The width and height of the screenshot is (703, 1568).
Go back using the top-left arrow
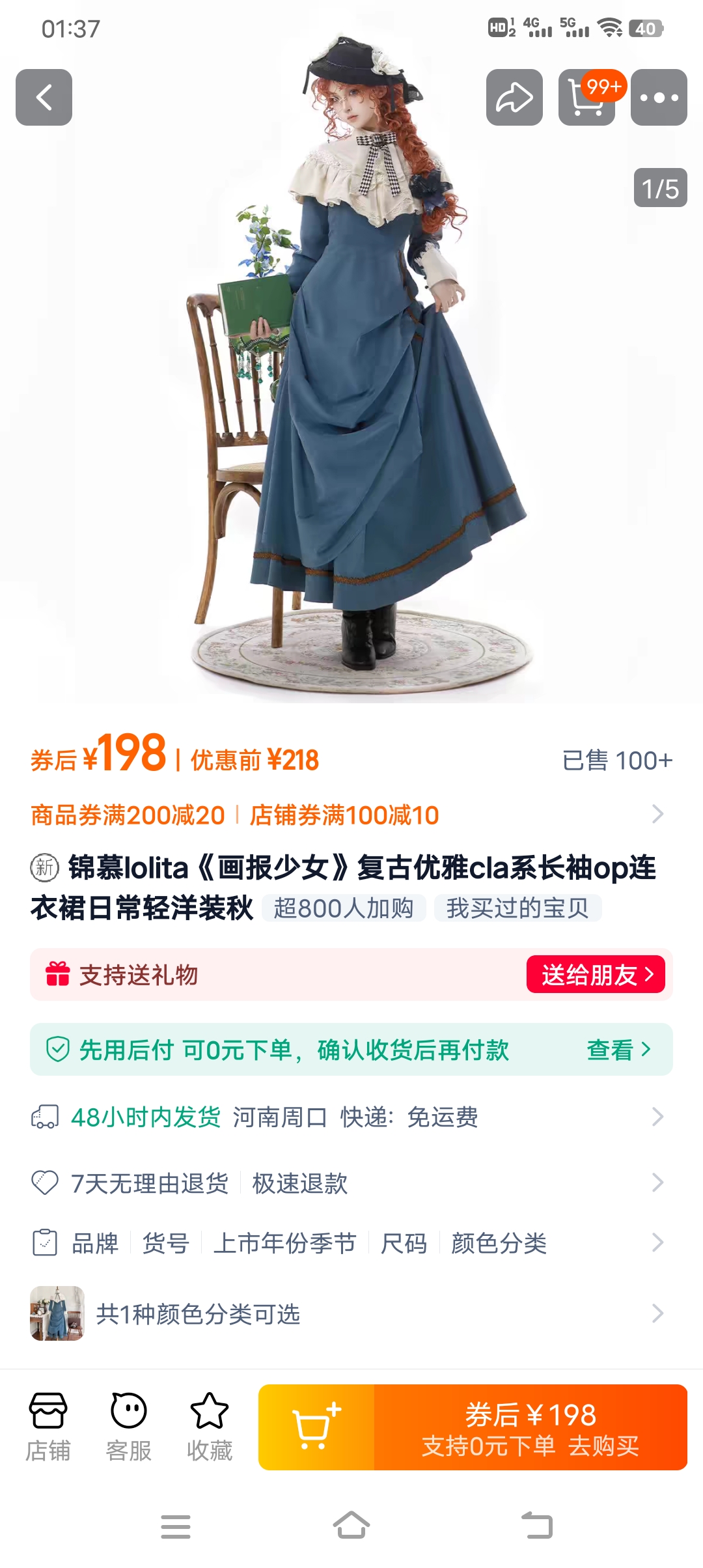tap(44, 98)
